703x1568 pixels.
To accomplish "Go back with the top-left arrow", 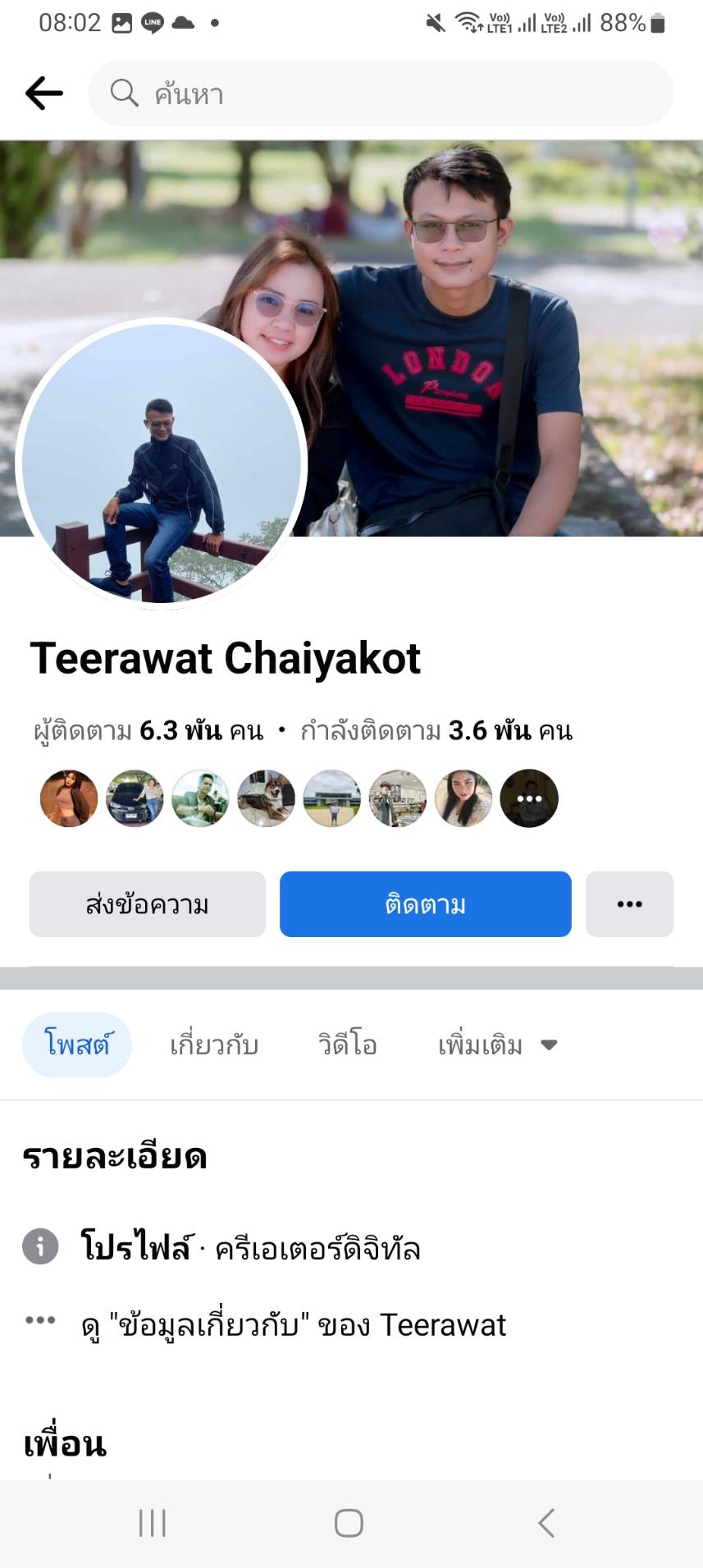I will tap(44, 94).
